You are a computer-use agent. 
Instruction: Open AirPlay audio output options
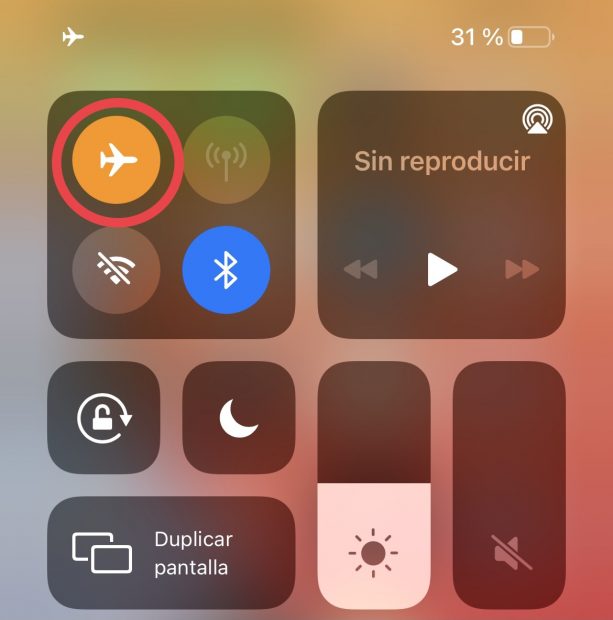(535, 119)
